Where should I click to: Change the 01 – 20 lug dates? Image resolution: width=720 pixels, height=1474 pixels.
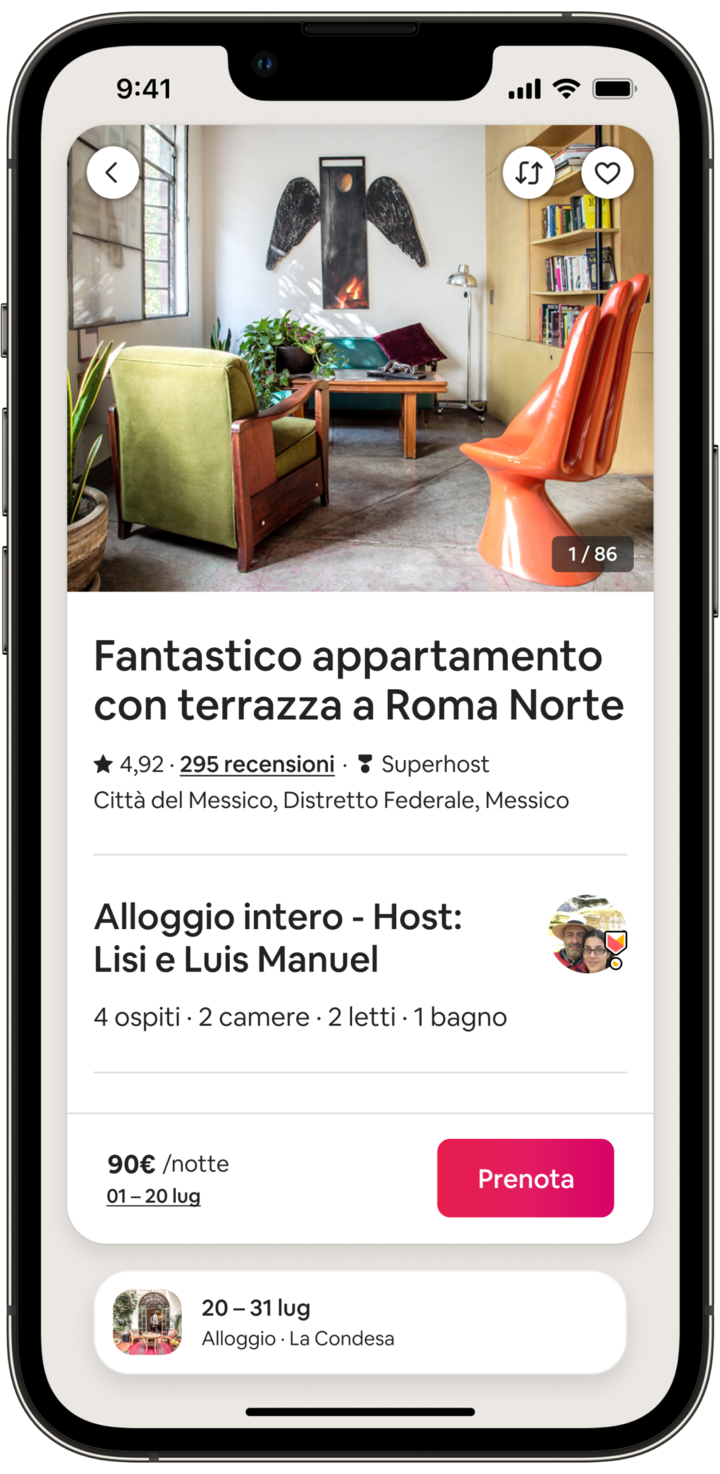pyautogui.click(x=154, y=1197)
